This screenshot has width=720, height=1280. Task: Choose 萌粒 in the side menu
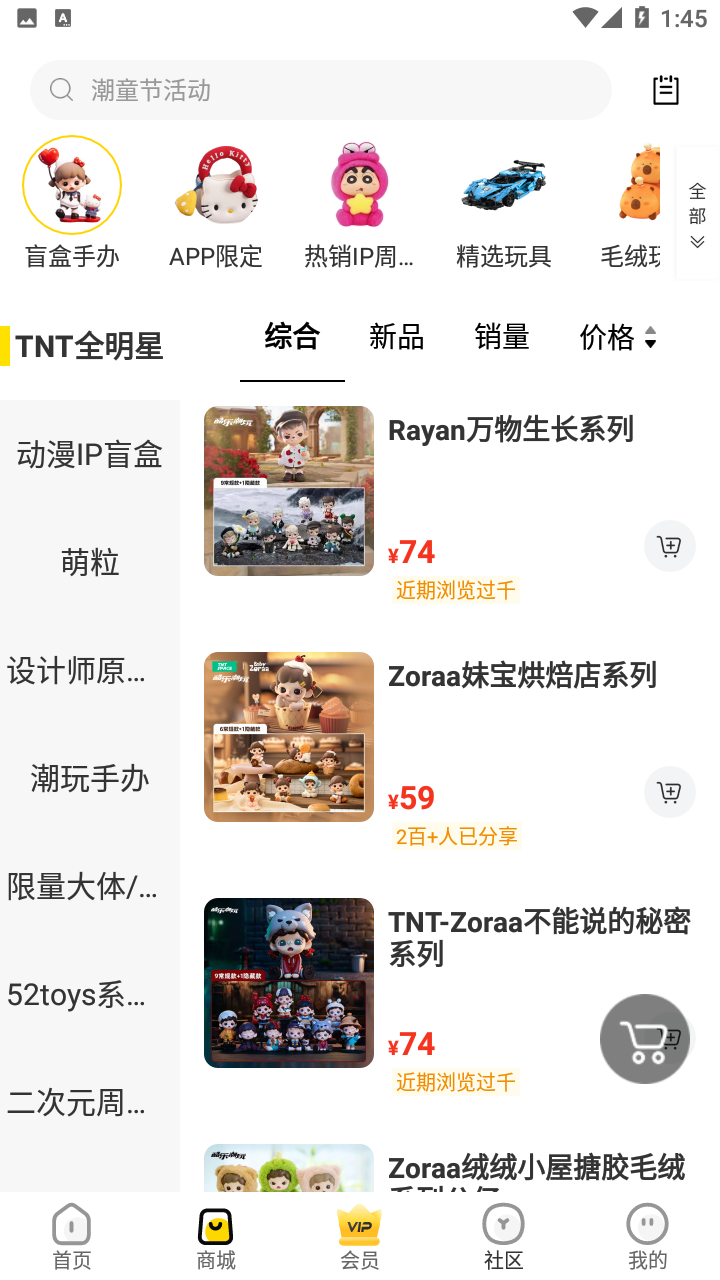point(90,563)
